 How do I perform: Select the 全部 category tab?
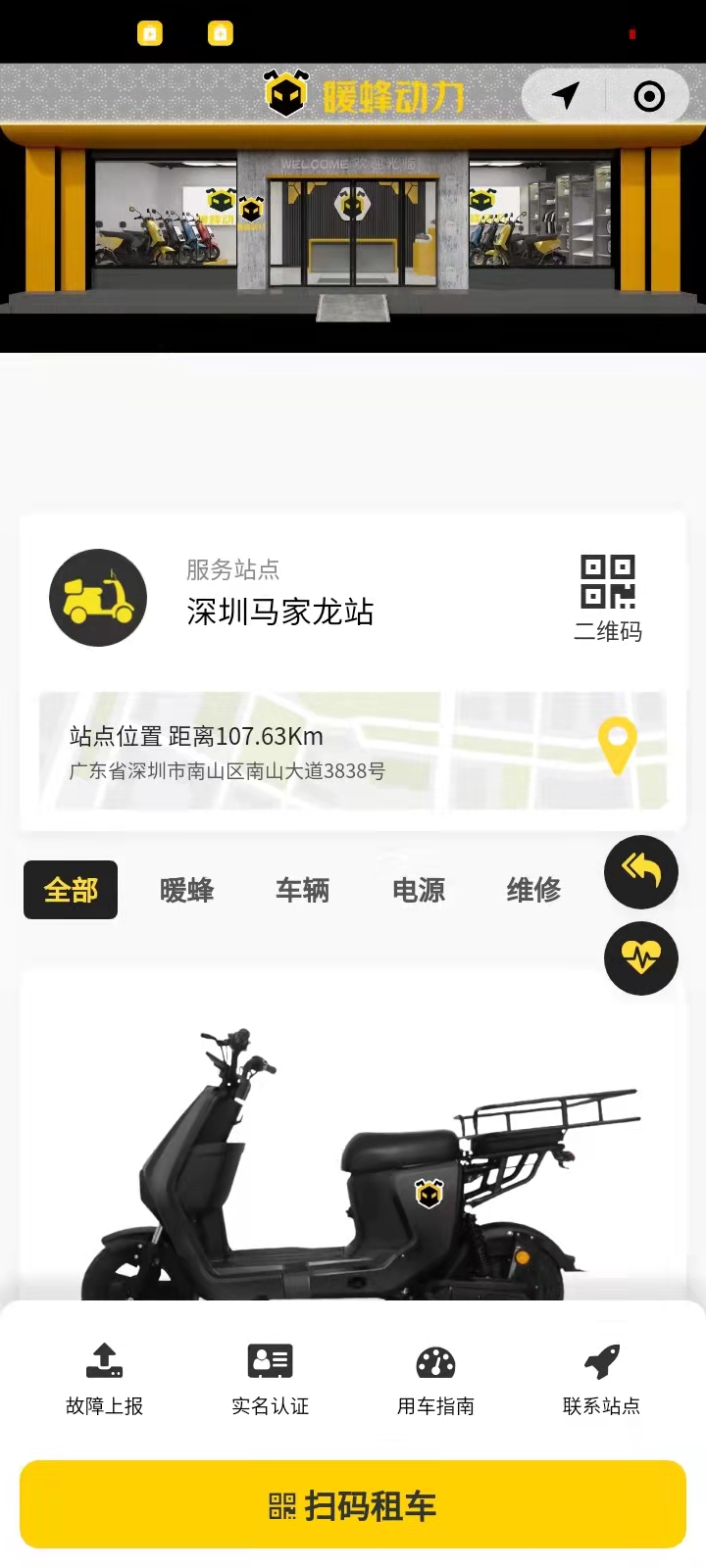point(71,890)
